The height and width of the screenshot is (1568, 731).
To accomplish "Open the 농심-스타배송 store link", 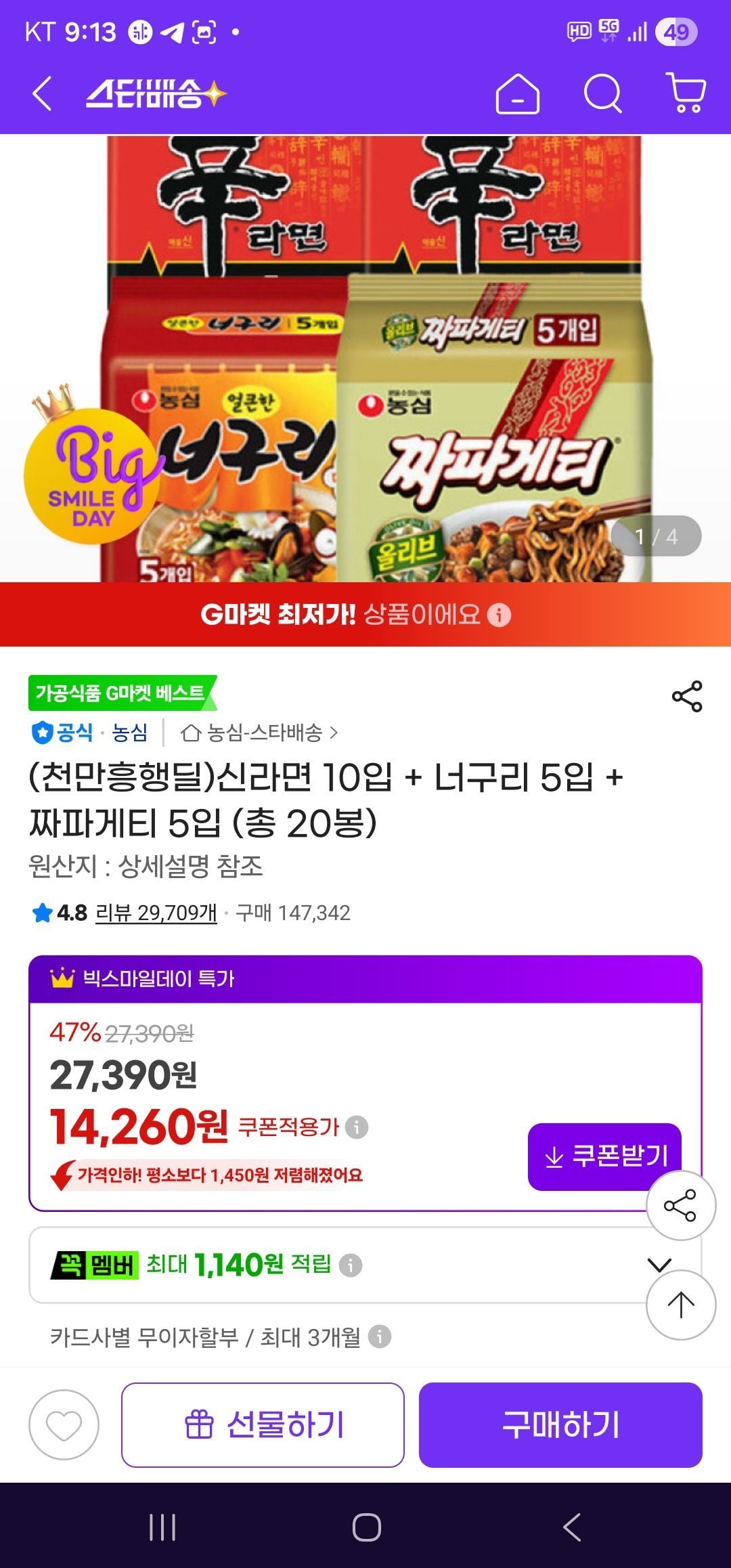I will click(259, 733).
